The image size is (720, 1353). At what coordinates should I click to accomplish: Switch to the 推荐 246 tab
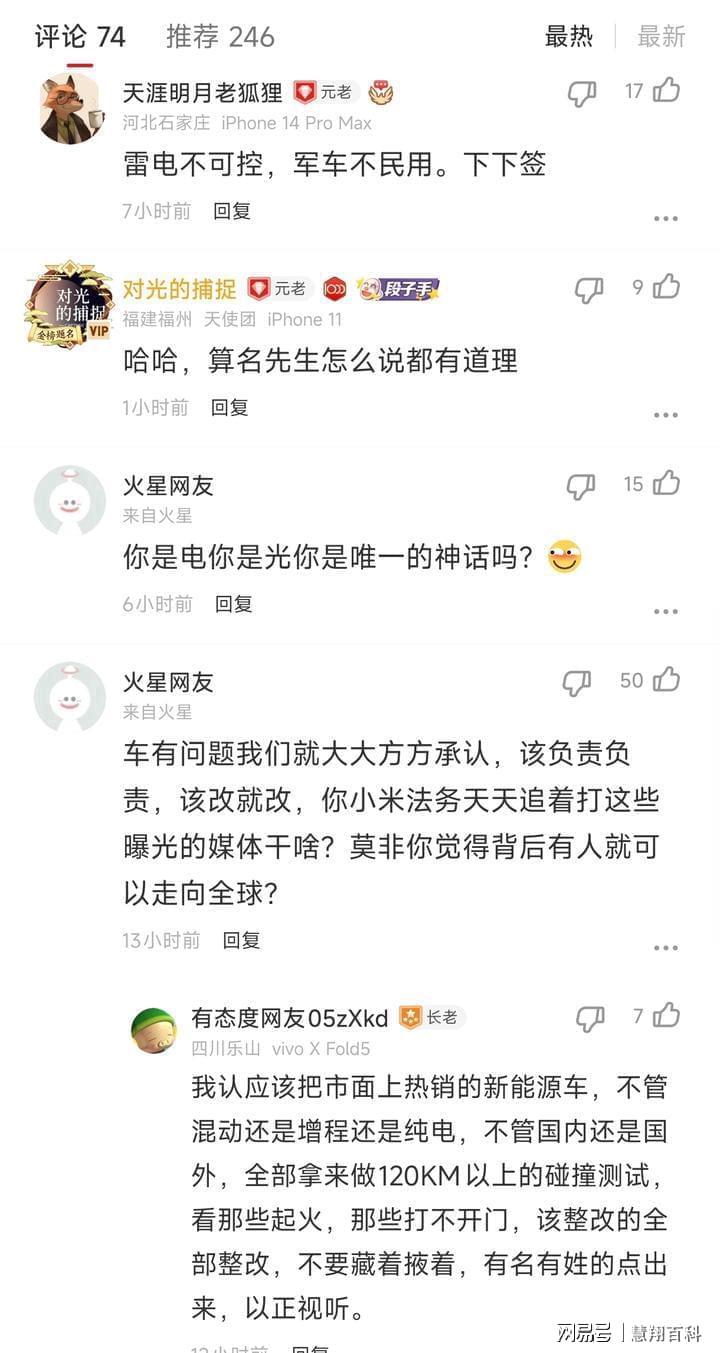(220, 37)
